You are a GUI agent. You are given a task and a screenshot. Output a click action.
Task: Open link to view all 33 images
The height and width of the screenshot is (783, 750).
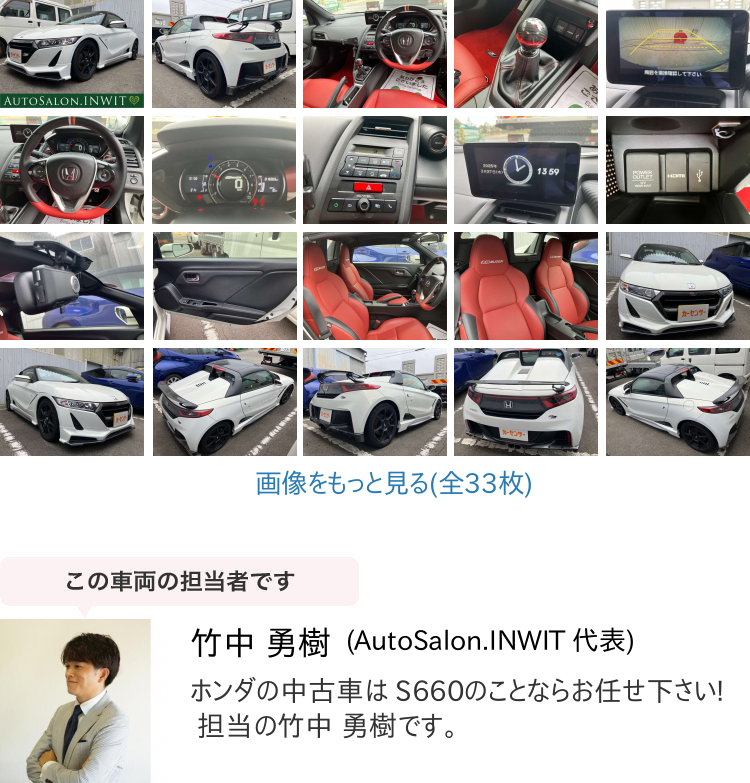[x=394, y=484]
